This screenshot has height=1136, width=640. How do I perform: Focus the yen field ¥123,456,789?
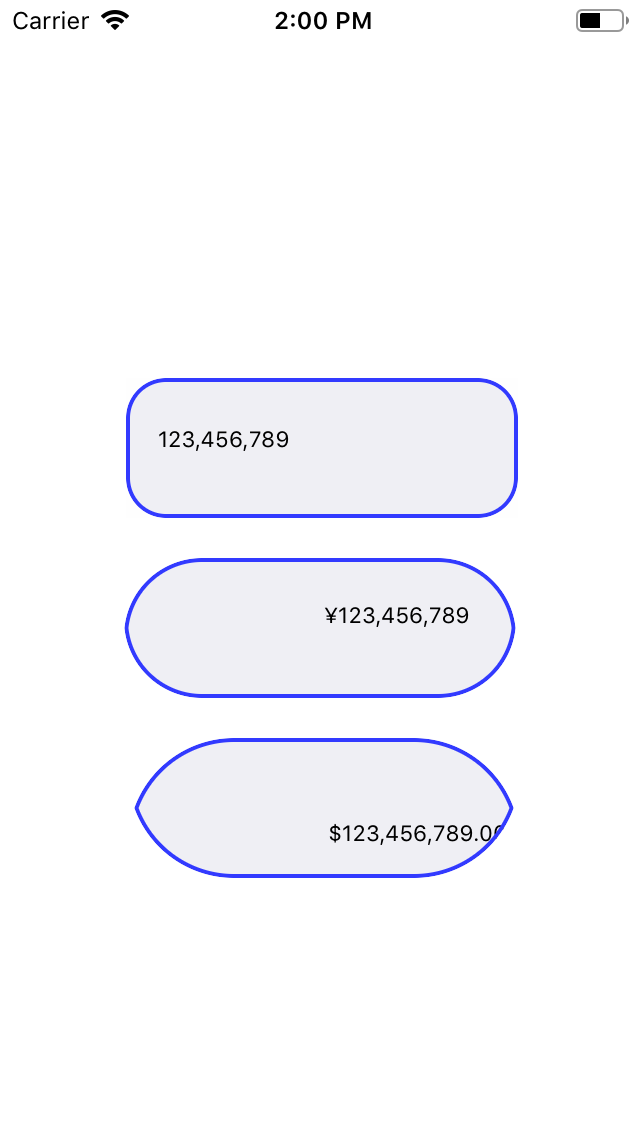pos(320,627)
